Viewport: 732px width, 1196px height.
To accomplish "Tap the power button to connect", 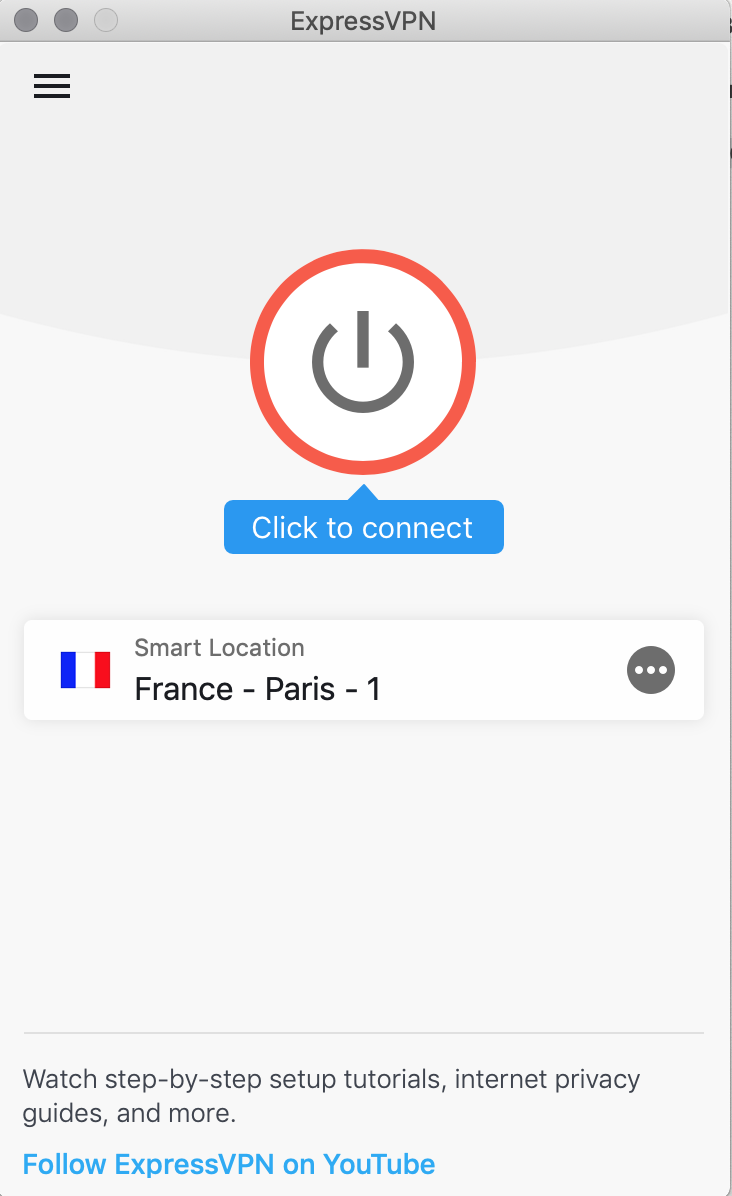I will click(363, 362).
